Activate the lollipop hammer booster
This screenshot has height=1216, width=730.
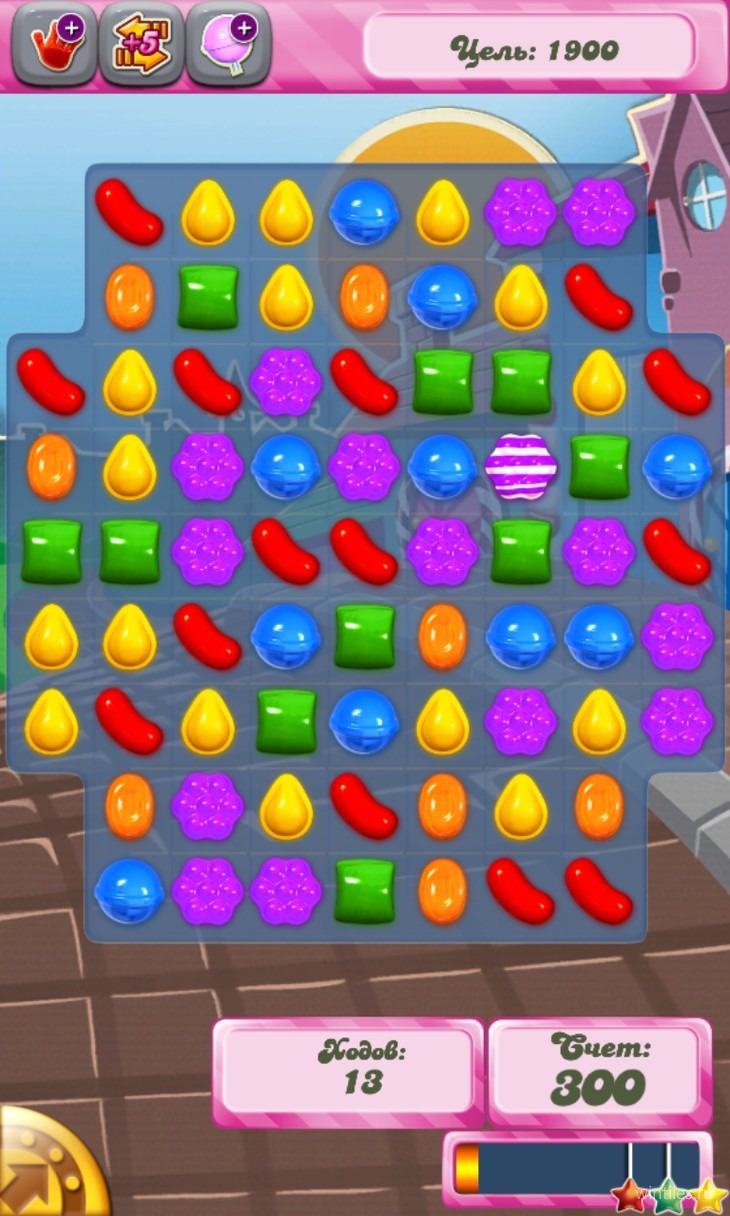229,43
